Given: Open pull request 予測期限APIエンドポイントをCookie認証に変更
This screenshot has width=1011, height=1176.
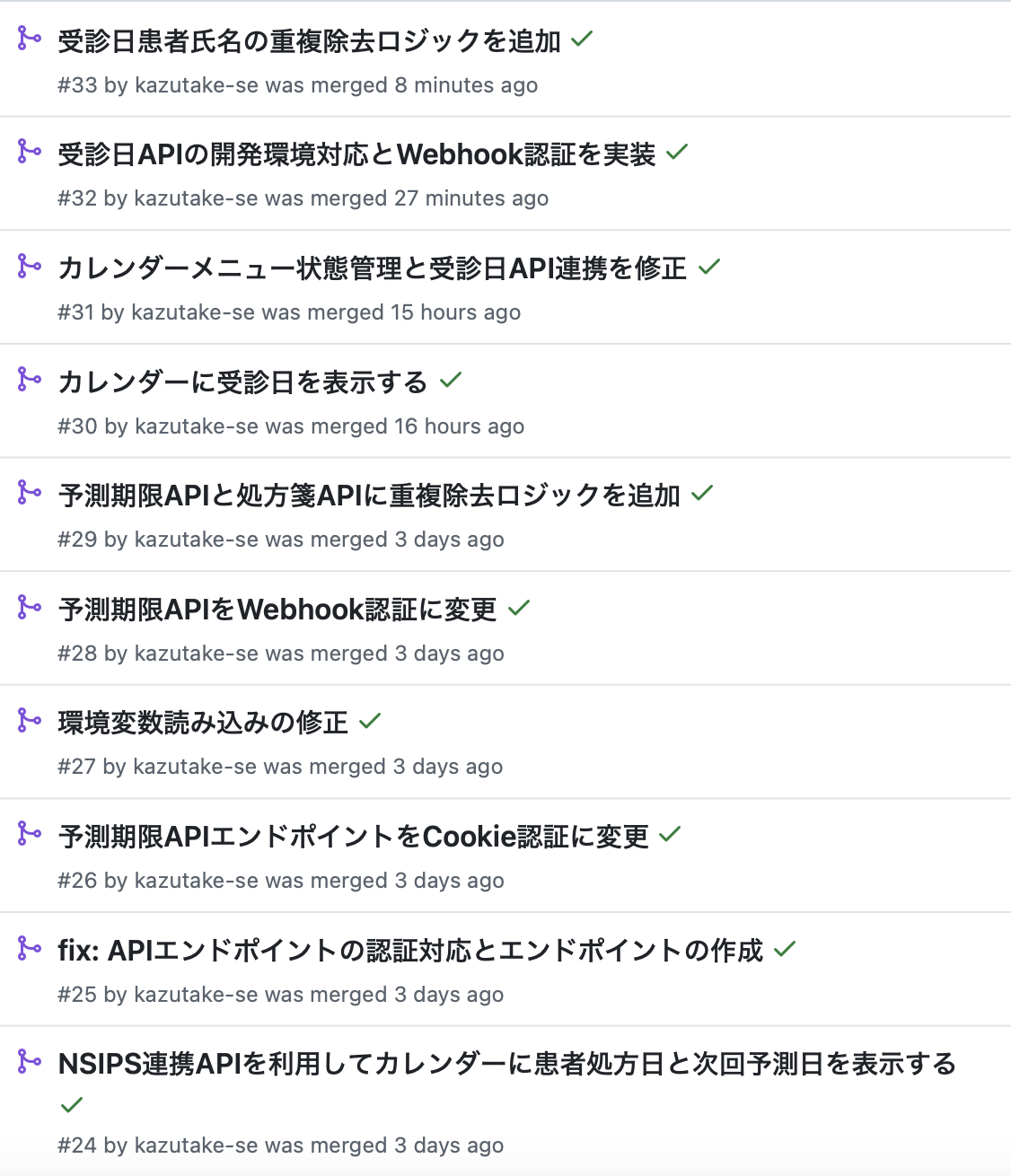Looking at the screenshot, I should pyautogui.click(x=353, y=838).
